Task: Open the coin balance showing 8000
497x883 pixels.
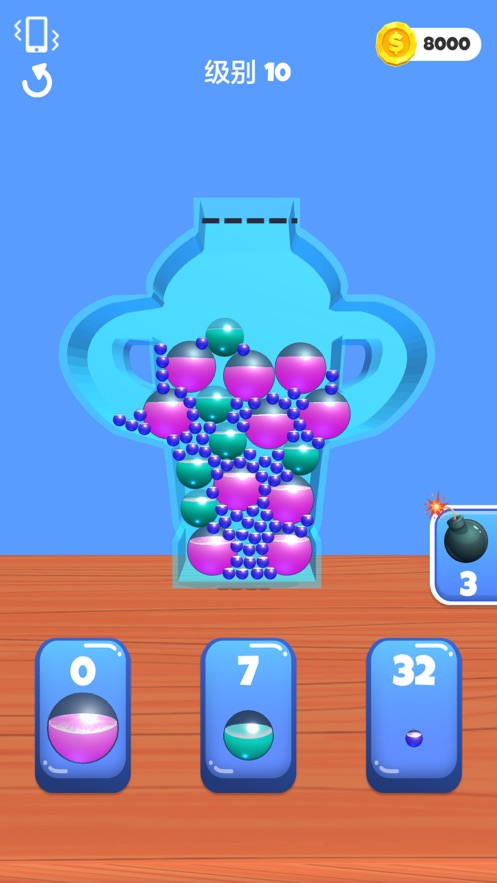Action: 429,44
